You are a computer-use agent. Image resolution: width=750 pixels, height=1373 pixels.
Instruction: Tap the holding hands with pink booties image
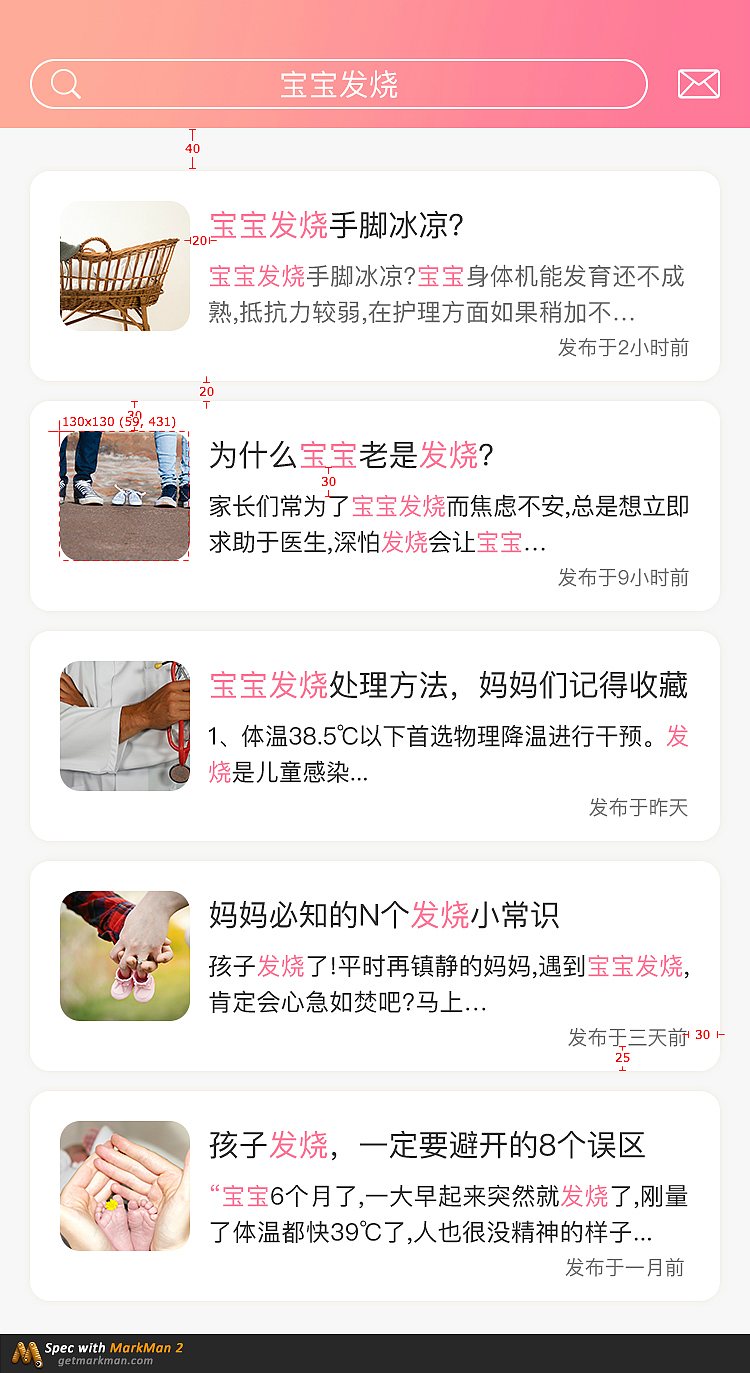pos(124,956)
